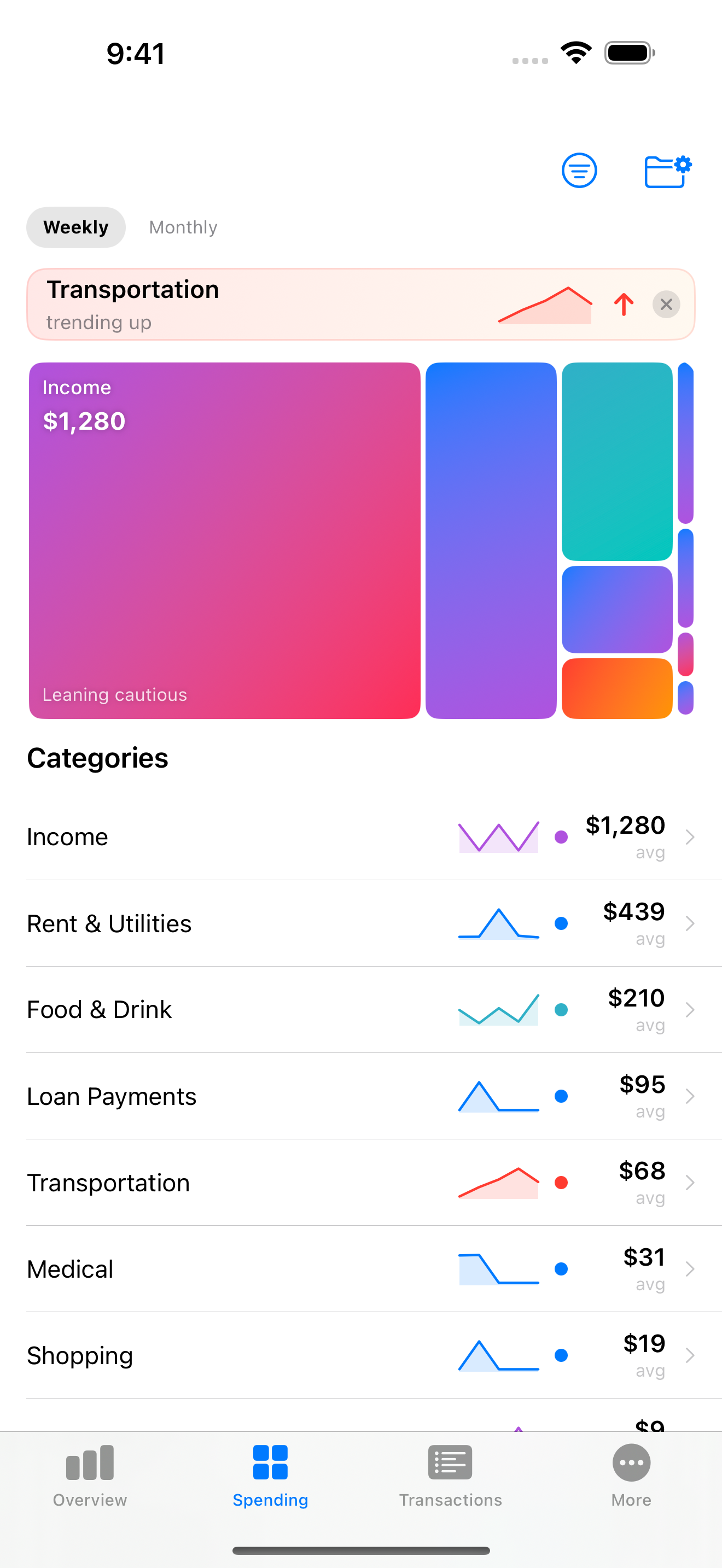Image resolution: width=722 pixels, height=1568 pixels.
Task: Expand the Income category row
Action: pos(690,837)
